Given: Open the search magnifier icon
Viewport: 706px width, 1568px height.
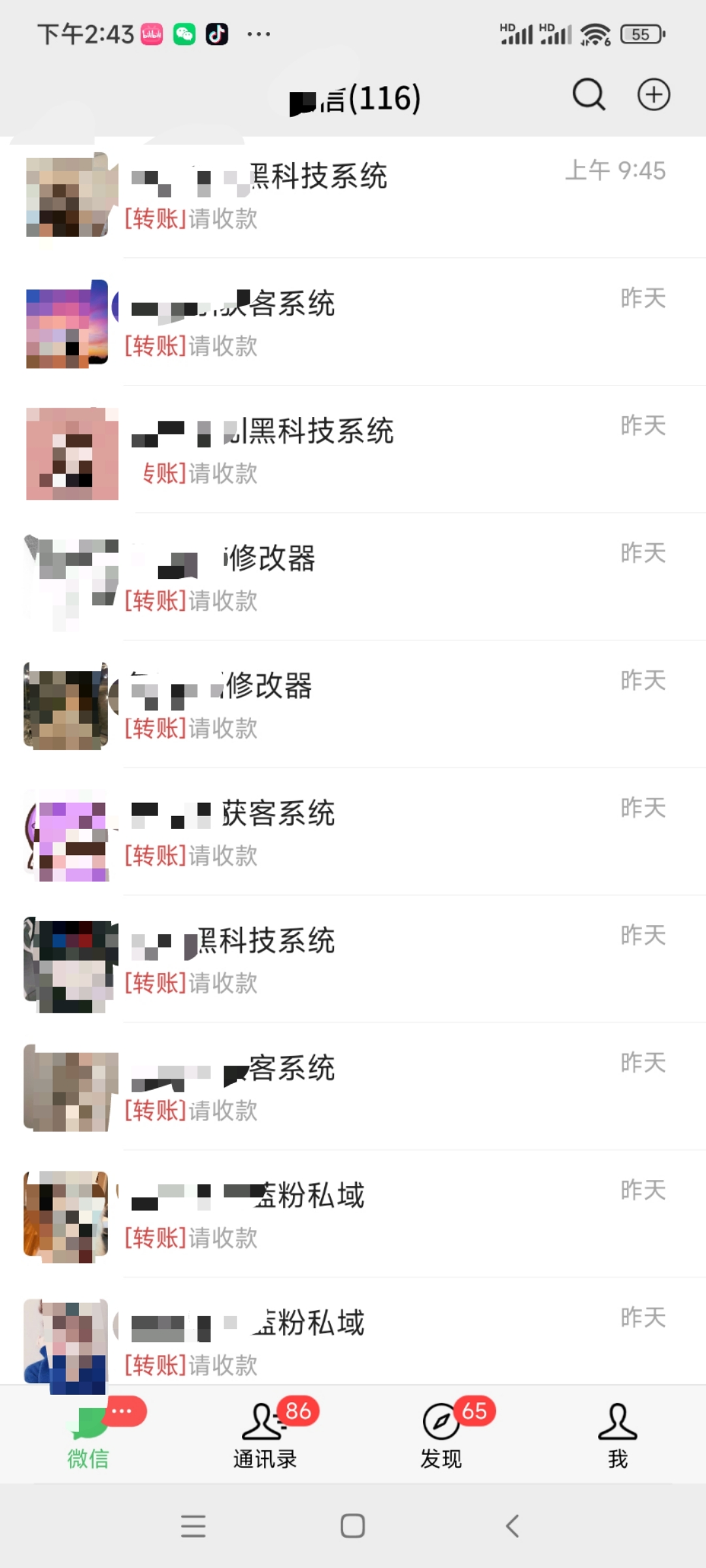Looking at the screenshot, I should coord(589,95).
